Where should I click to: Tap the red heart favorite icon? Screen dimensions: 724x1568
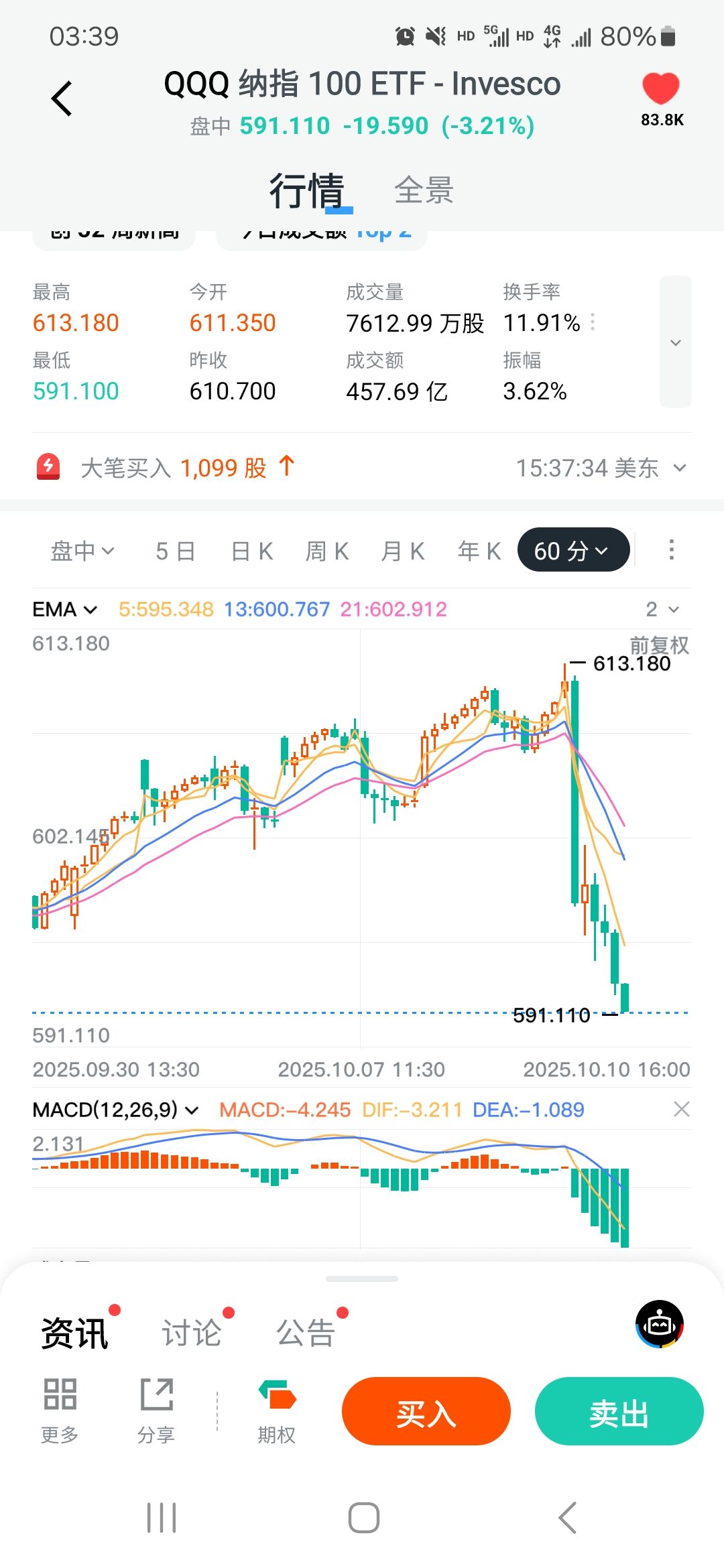660,89
